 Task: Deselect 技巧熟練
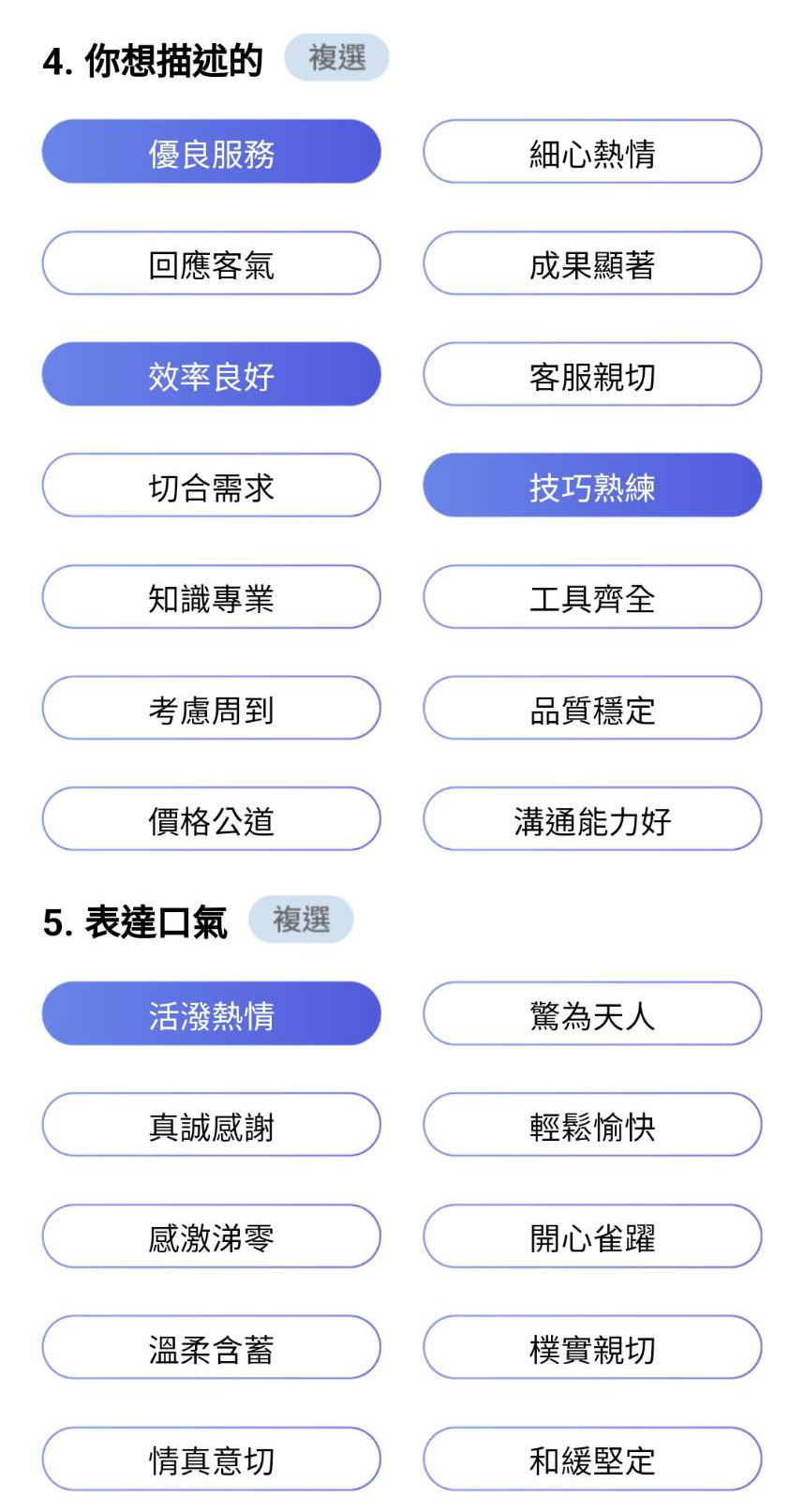pos(592,486)
